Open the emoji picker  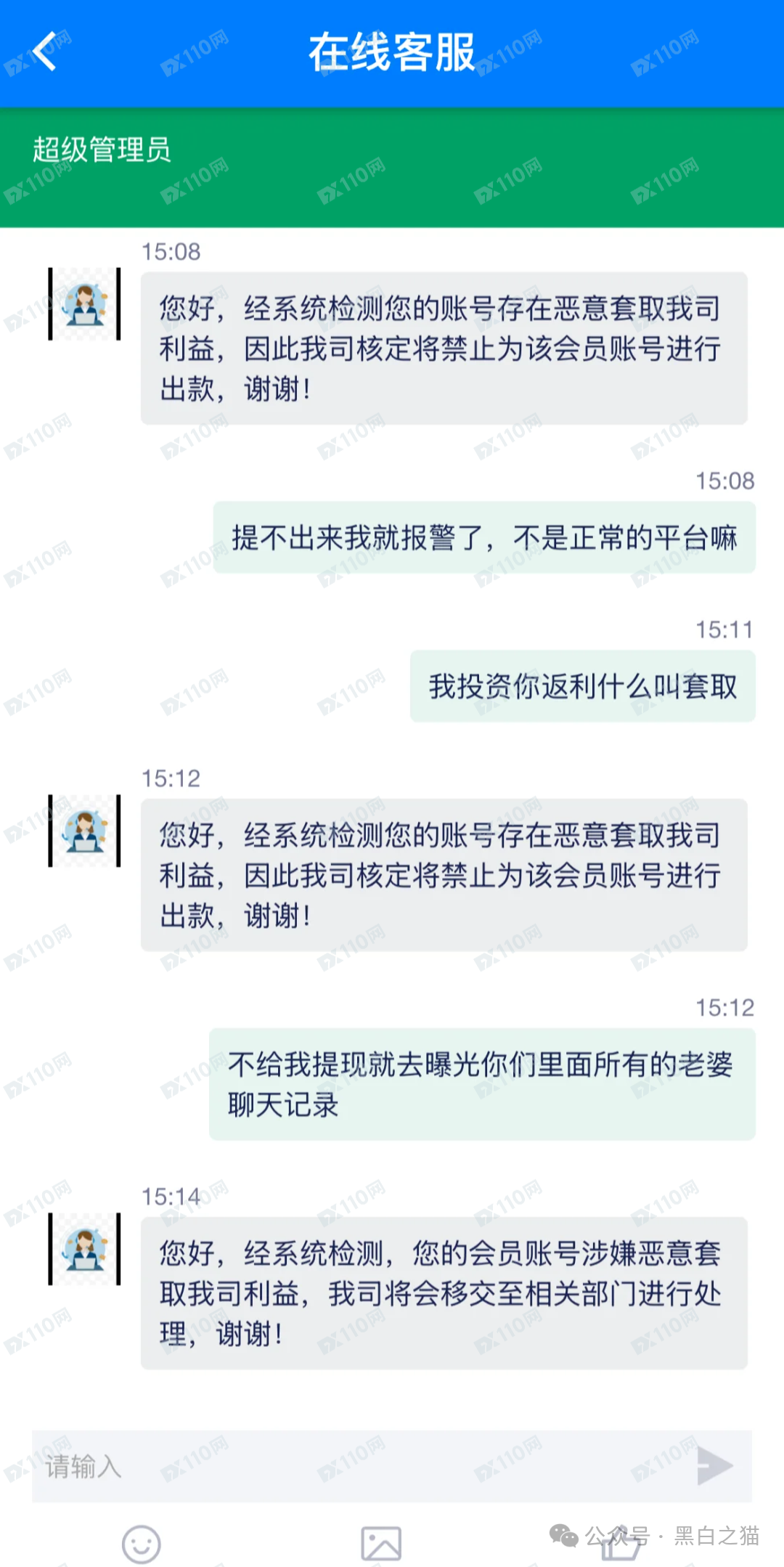(x=141, y=1544)
